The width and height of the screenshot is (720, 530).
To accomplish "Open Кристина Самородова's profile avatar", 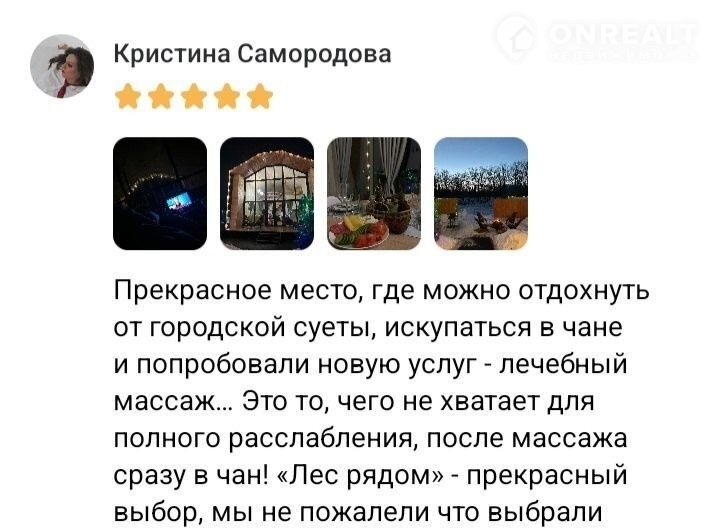I will [x=62, y=67].
